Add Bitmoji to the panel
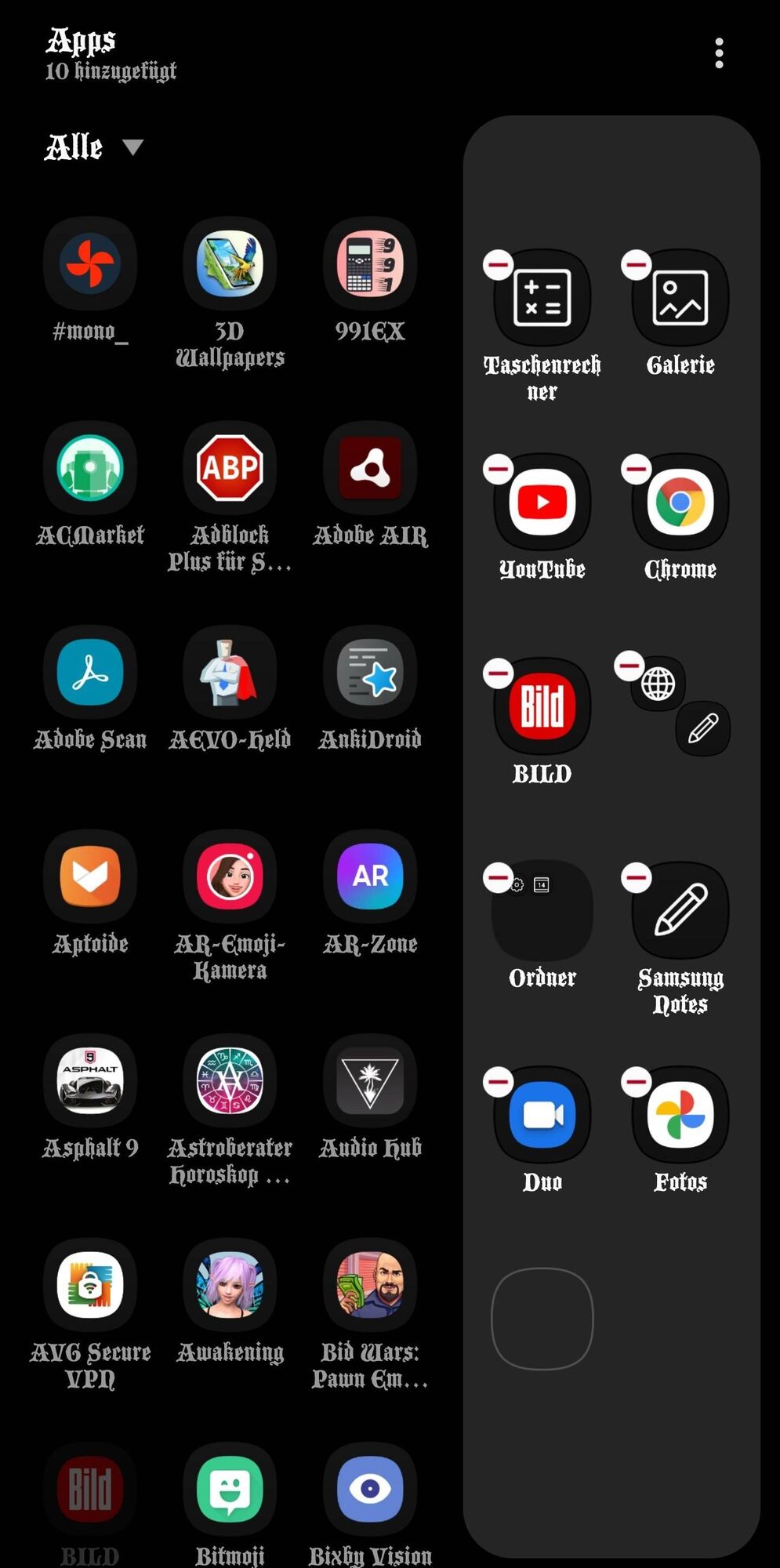 pos(230,1489)
